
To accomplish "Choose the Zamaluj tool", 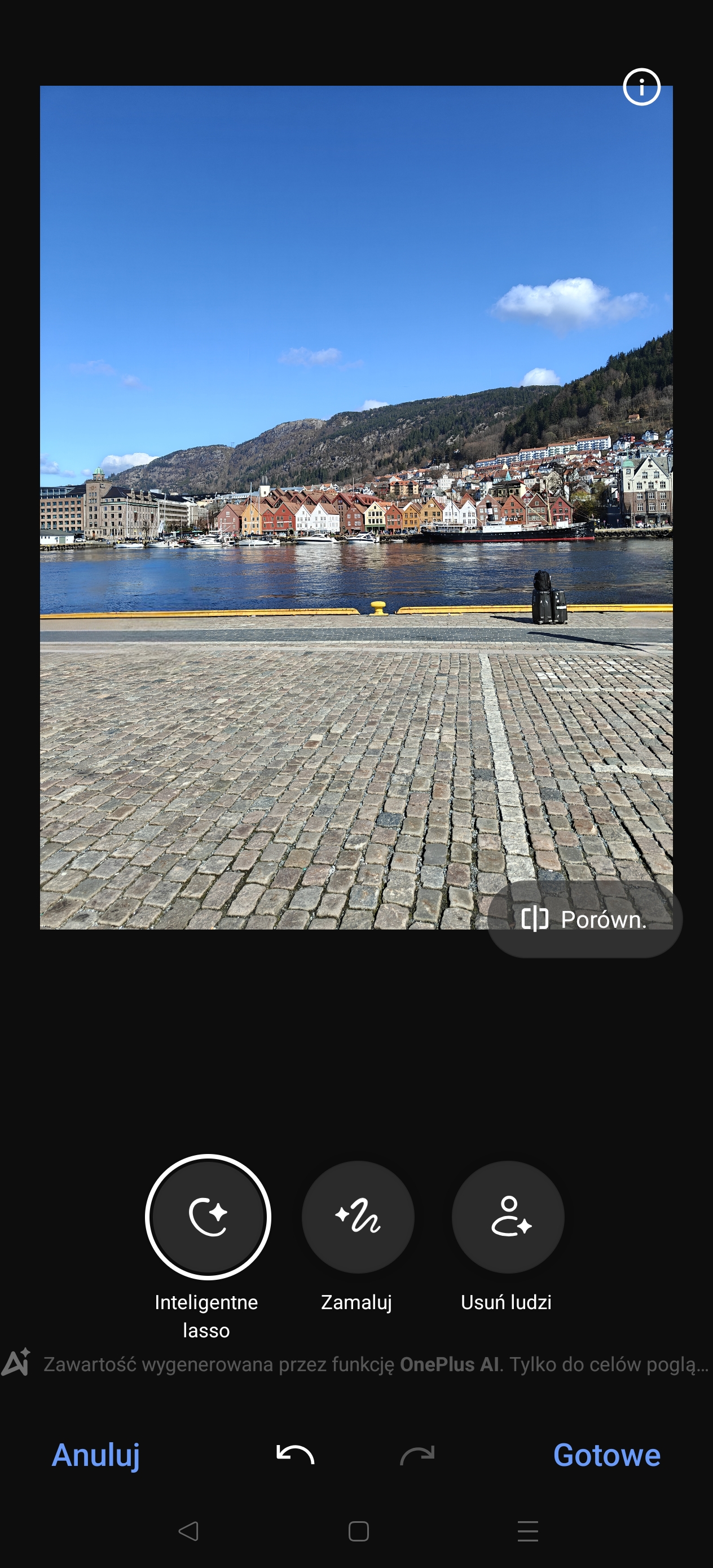I will [358, 1217].
